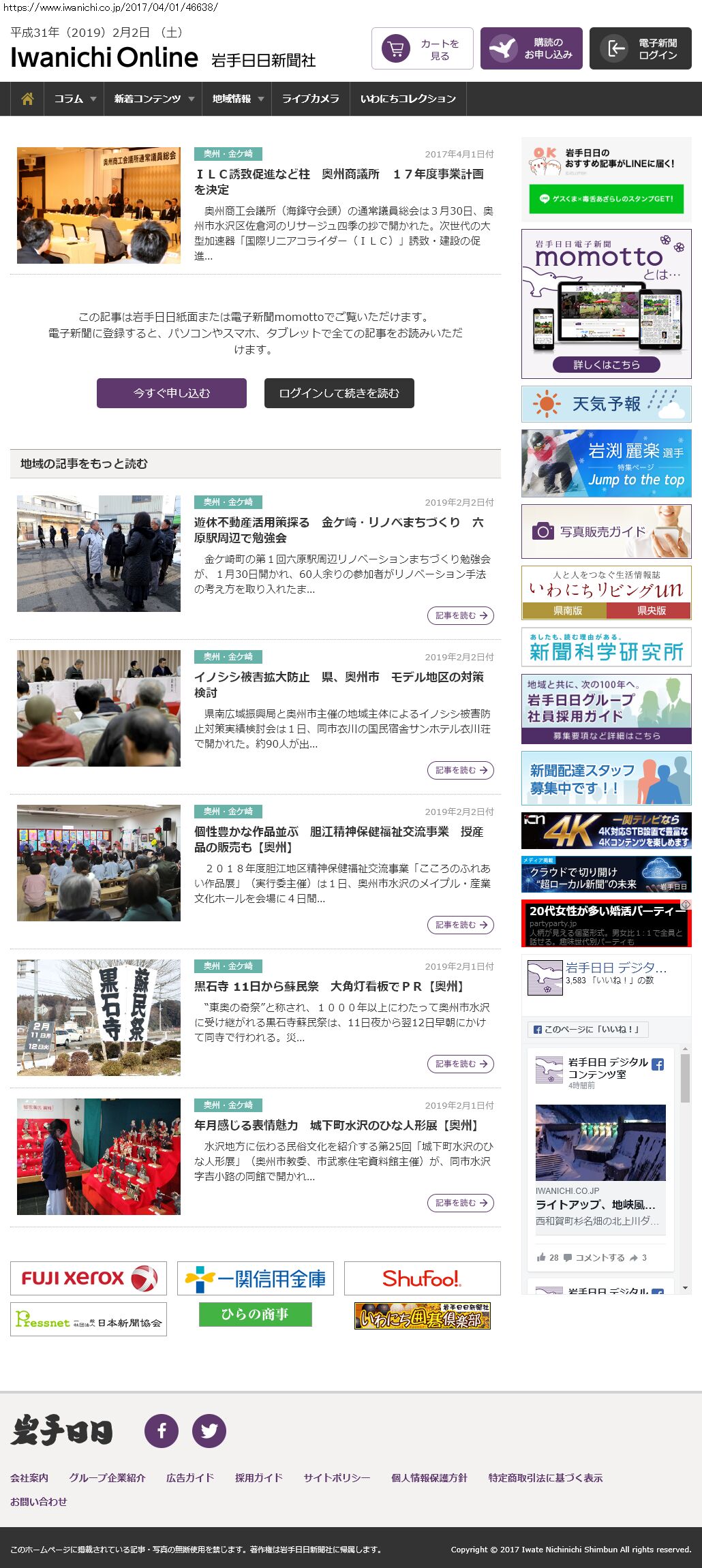Log in via 電子新聞ログイン
This screenshot has width=702, height=1568.
(x=641, y=48)
